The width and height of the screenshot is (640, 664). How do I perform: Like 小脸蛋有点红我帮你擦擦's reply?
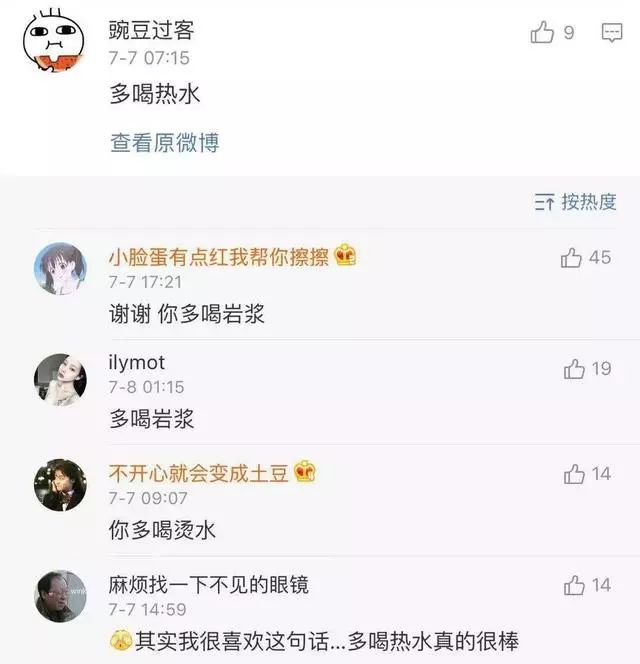tap(572, 258)
